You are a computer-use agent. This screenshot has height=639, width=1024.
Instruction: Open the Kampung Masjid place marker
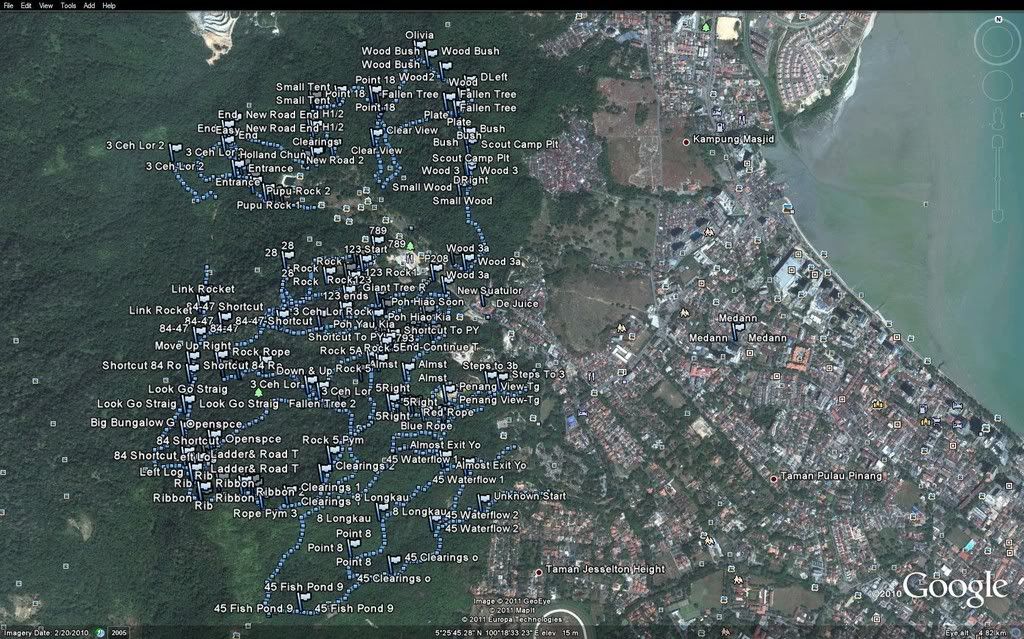click(686, 142)
